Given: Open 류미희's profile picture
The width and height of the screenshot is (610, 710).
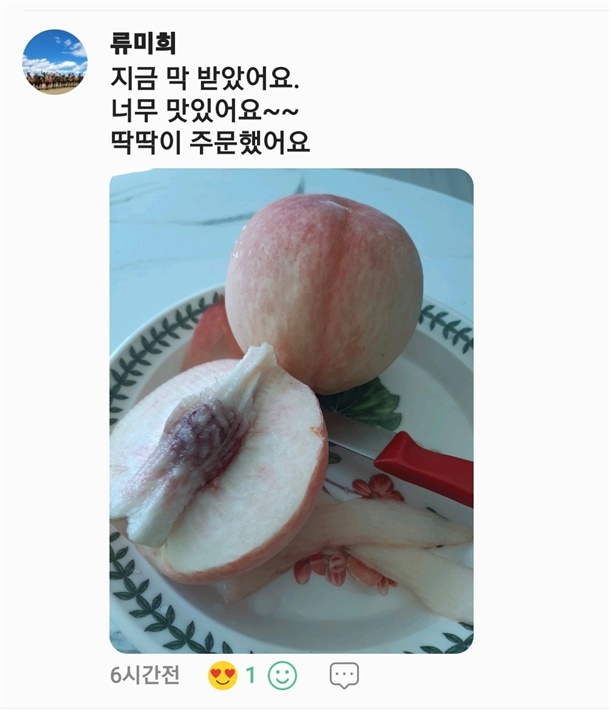Looking at the screenshot, I should coord(54,62).
